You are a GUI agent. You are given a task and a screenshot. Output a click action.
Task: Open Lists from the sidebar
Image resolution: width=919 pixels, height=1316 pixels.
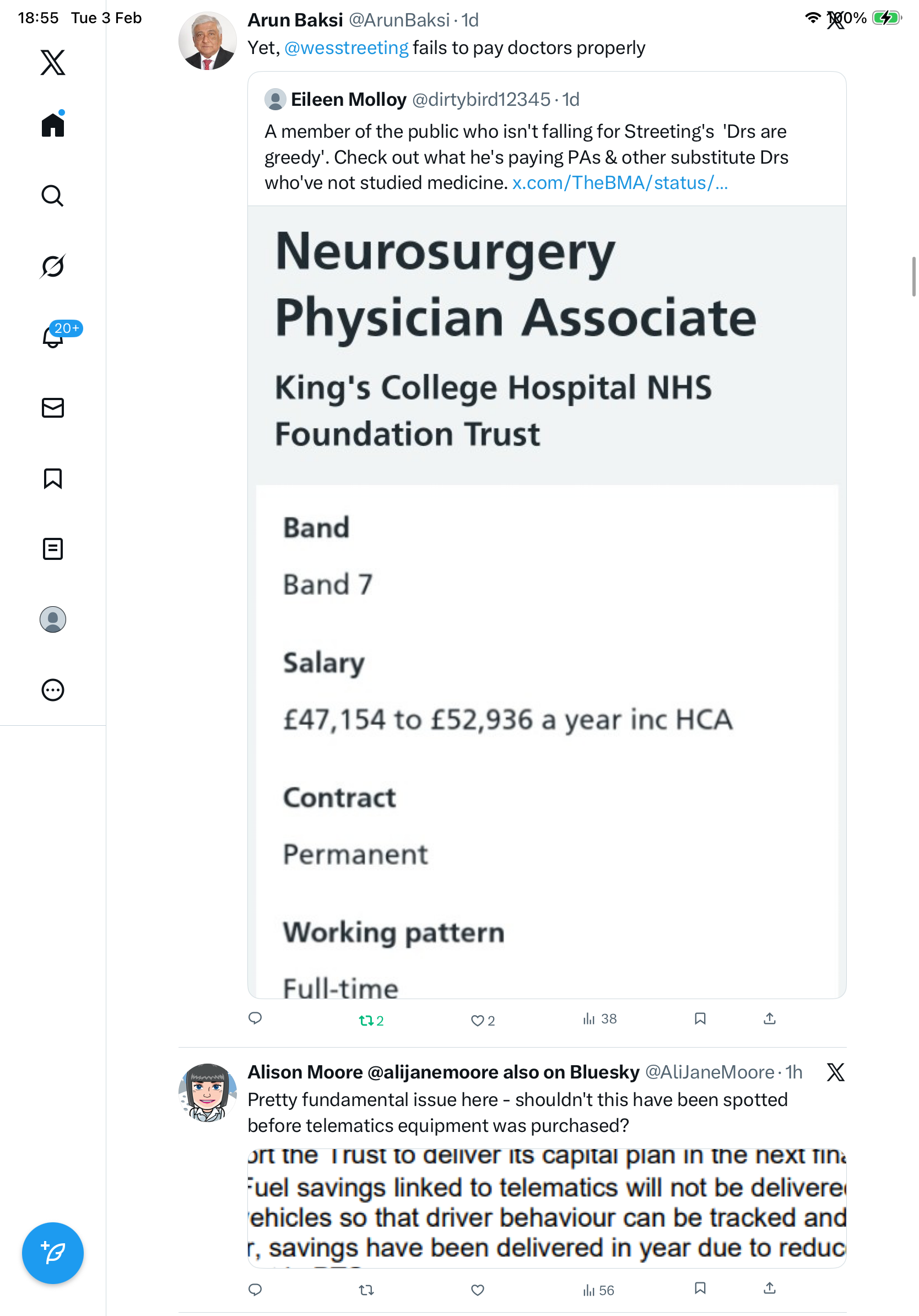(x=53, y=548)
